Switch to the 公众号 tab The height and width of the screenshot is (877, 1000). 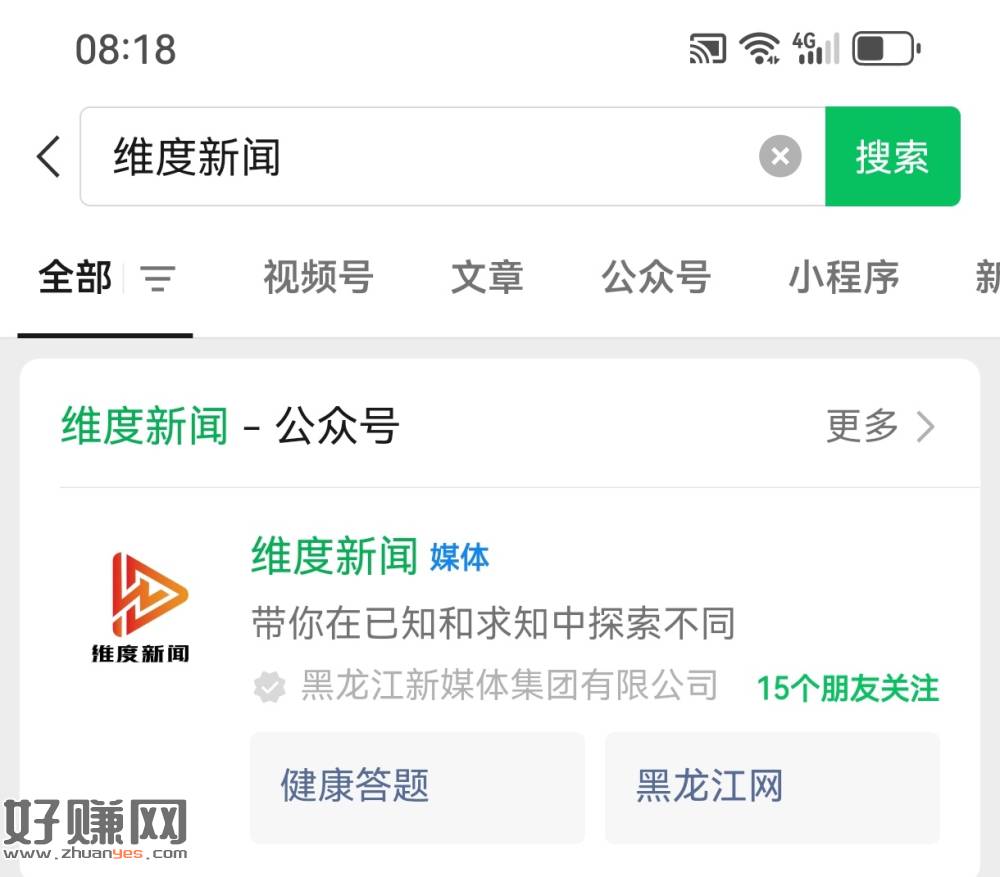click(656, 278)
